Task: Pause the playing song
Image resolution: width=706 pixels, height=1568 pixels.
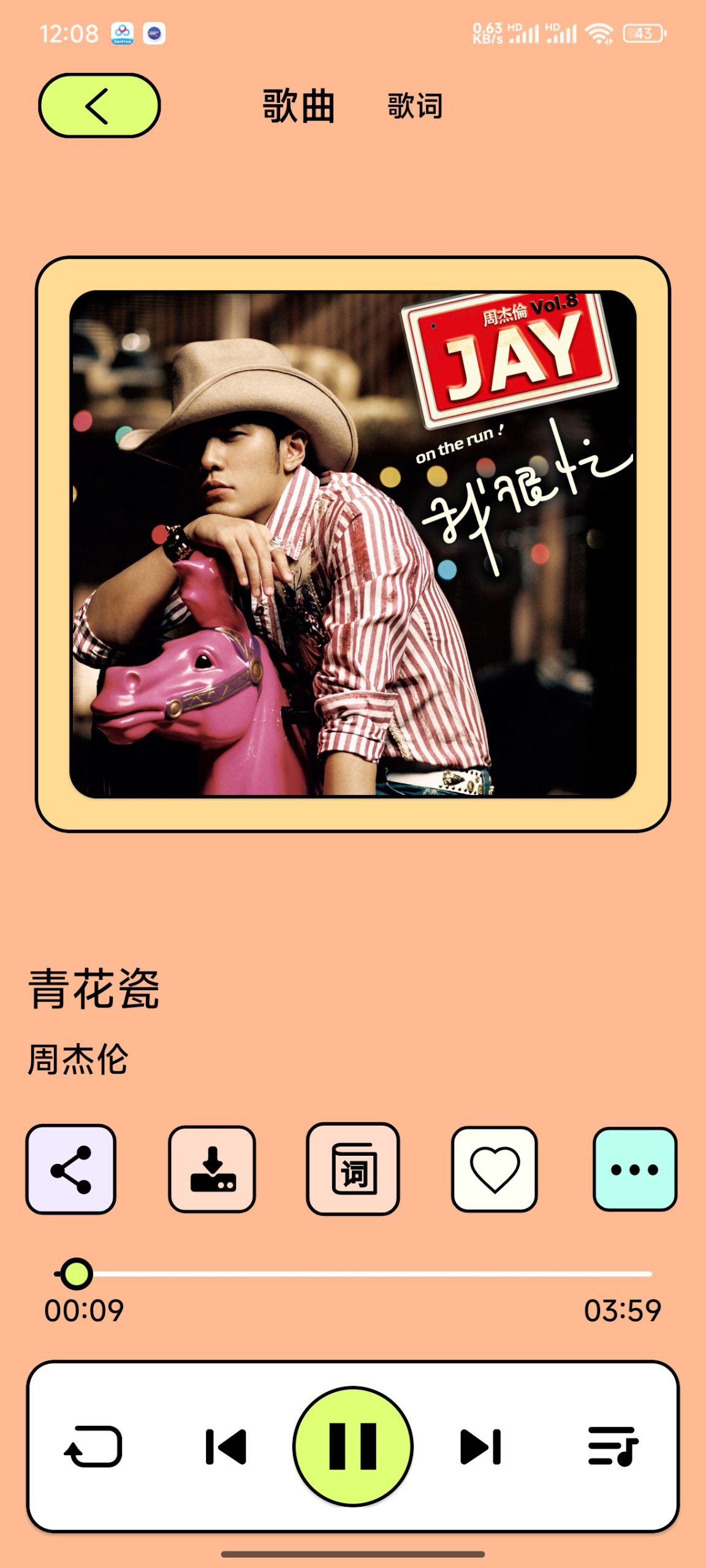Action: coord(353,1447)
